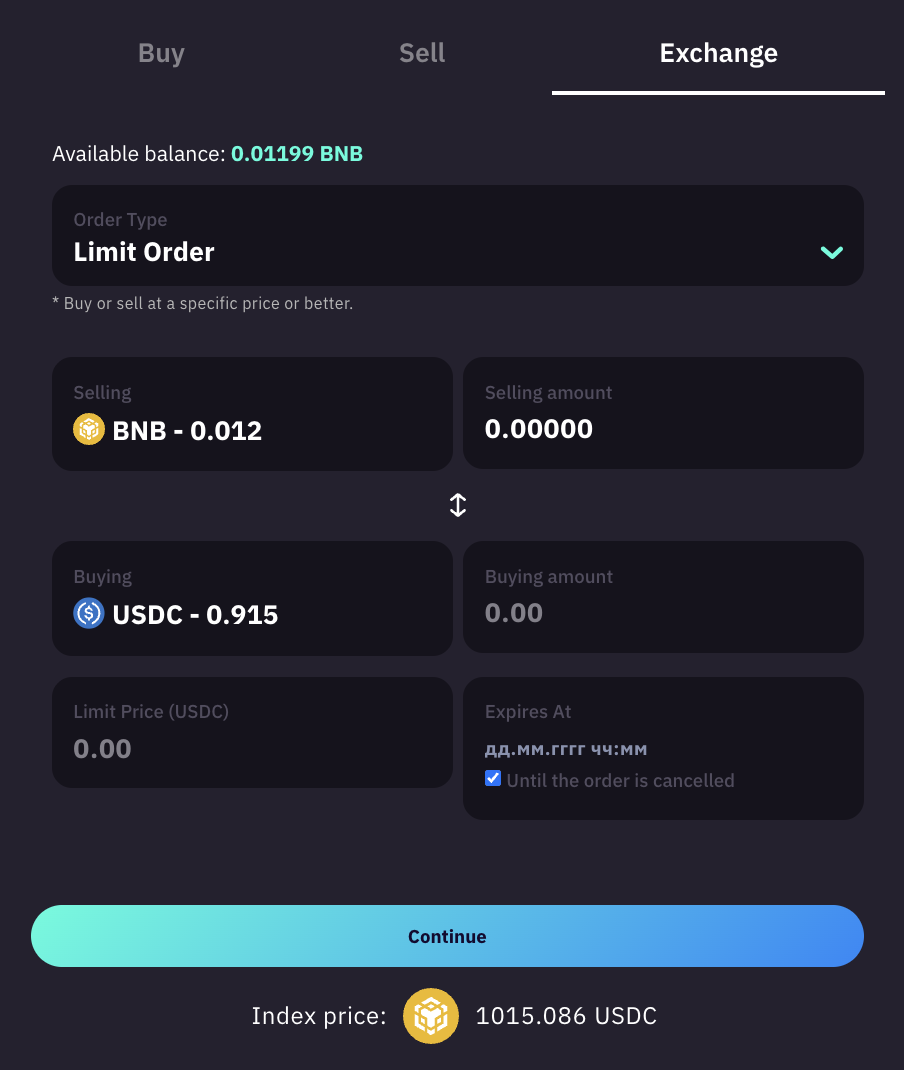The width and height of the screenshot is (904, 1070).
Task: Switch to the Sell tab
Action: (422, 53)
